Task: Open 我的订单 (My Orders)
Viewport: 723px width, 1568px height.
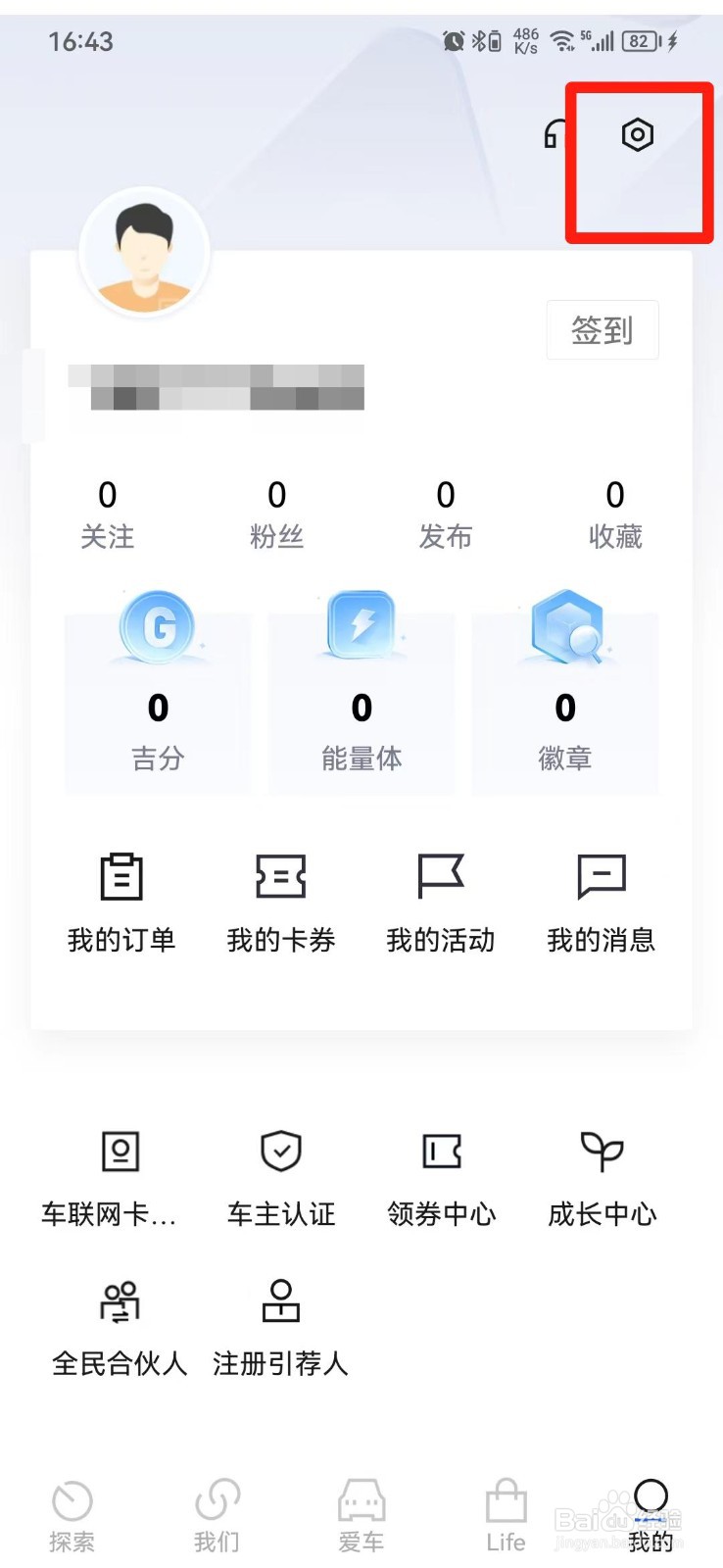Action: pyautogui.click(x=121, y=902)
